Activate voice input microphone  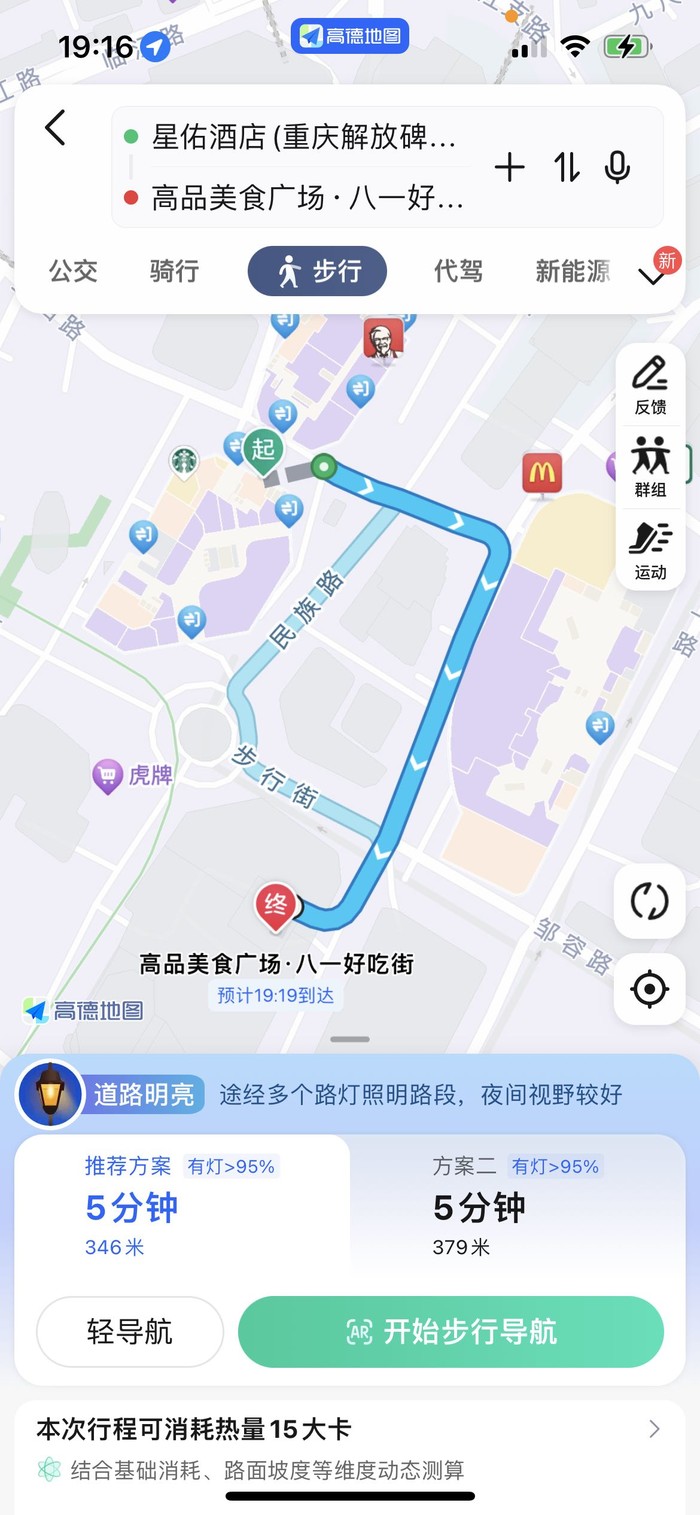[x=618, y=167]
